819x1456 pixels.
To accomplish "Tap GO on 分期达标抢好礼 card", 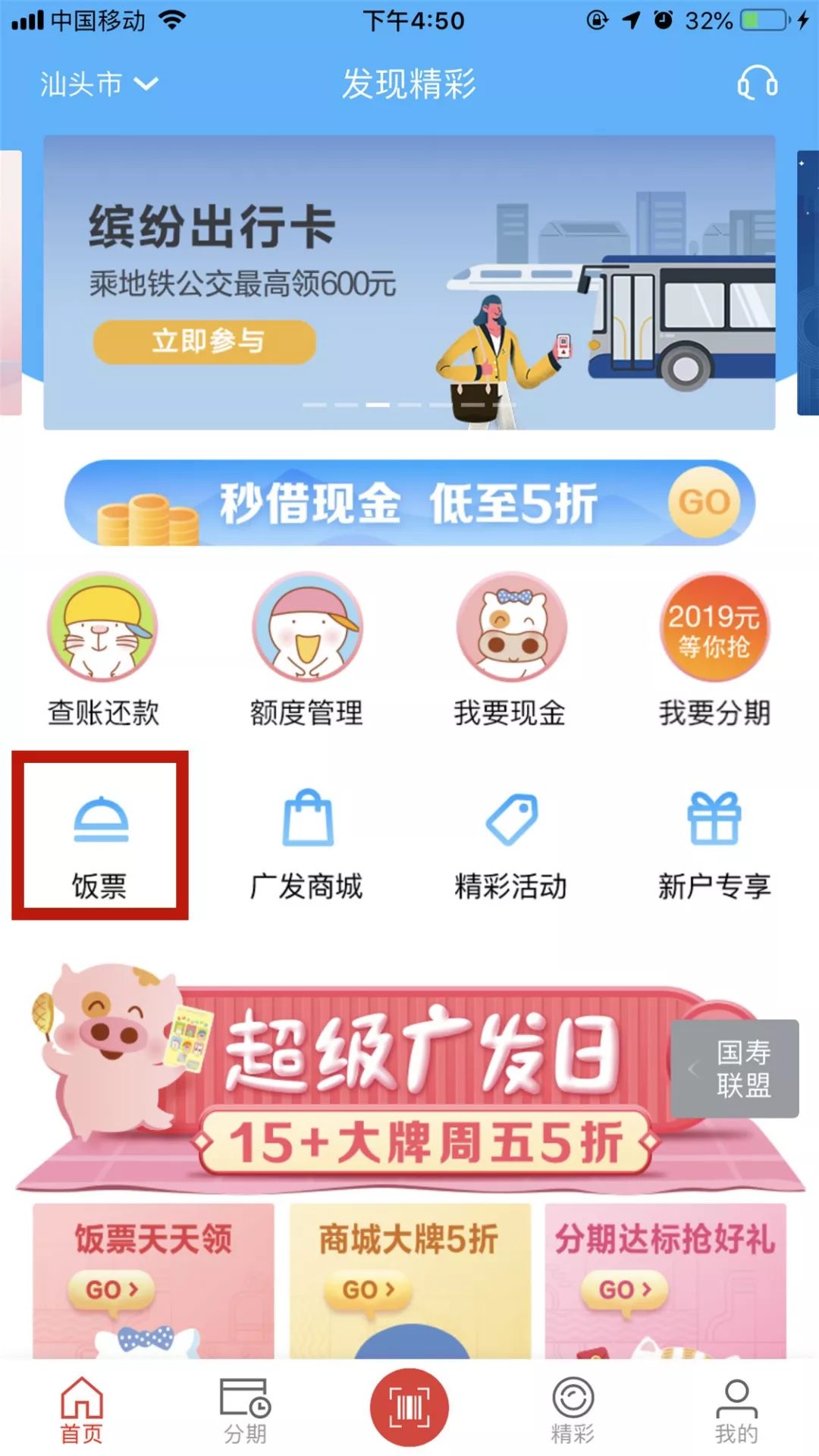I will pos(624,1289).
